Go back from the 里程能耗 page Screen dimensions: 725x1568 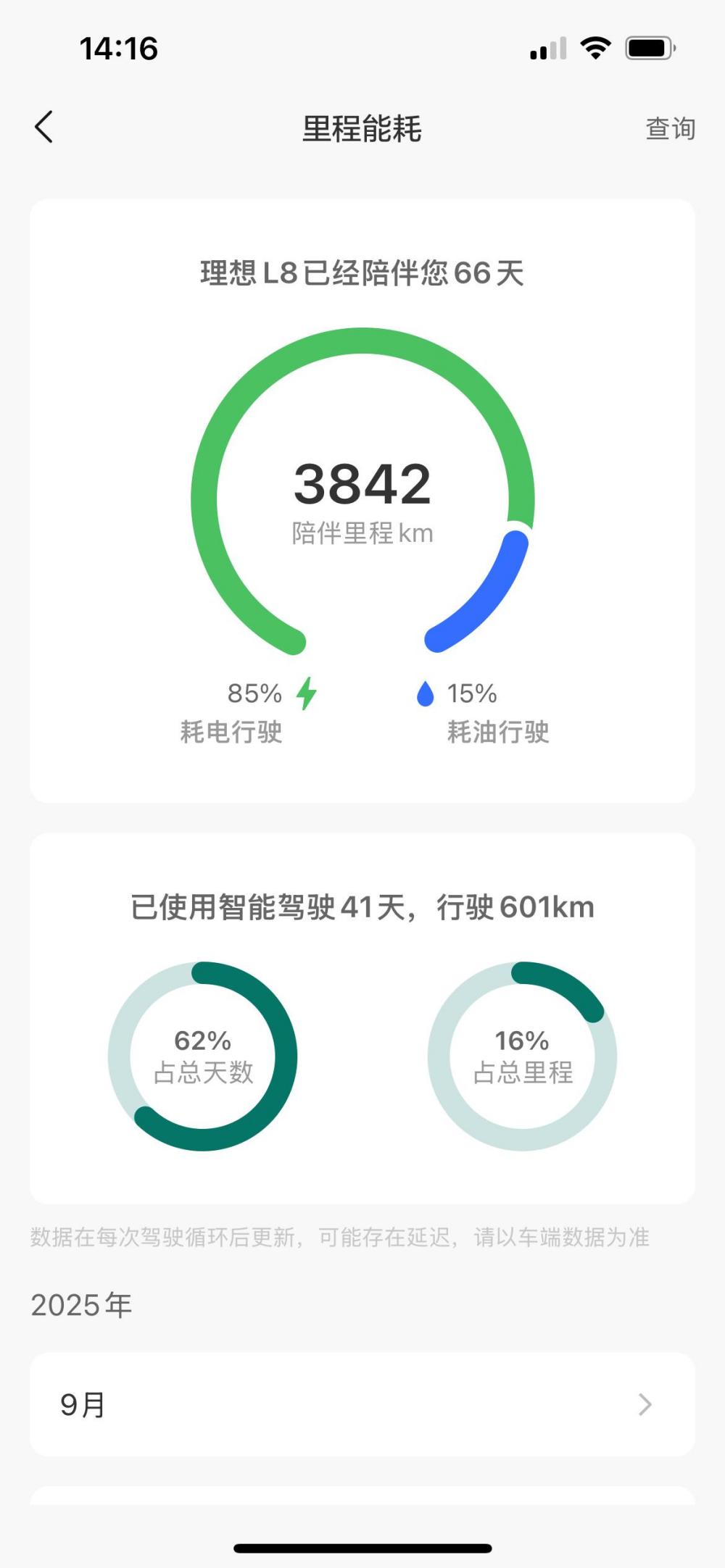44,128
